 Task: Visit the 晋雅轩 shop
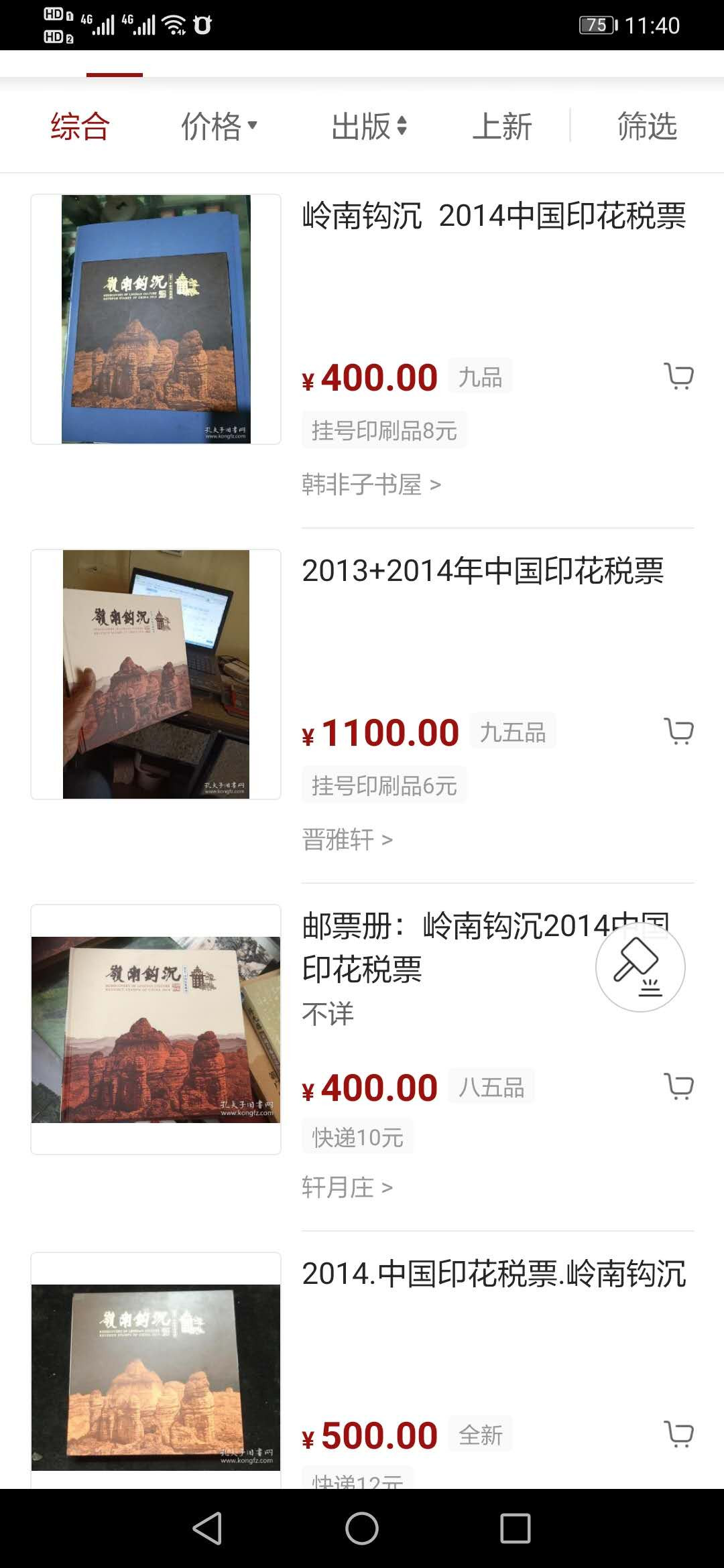[347, 839]
